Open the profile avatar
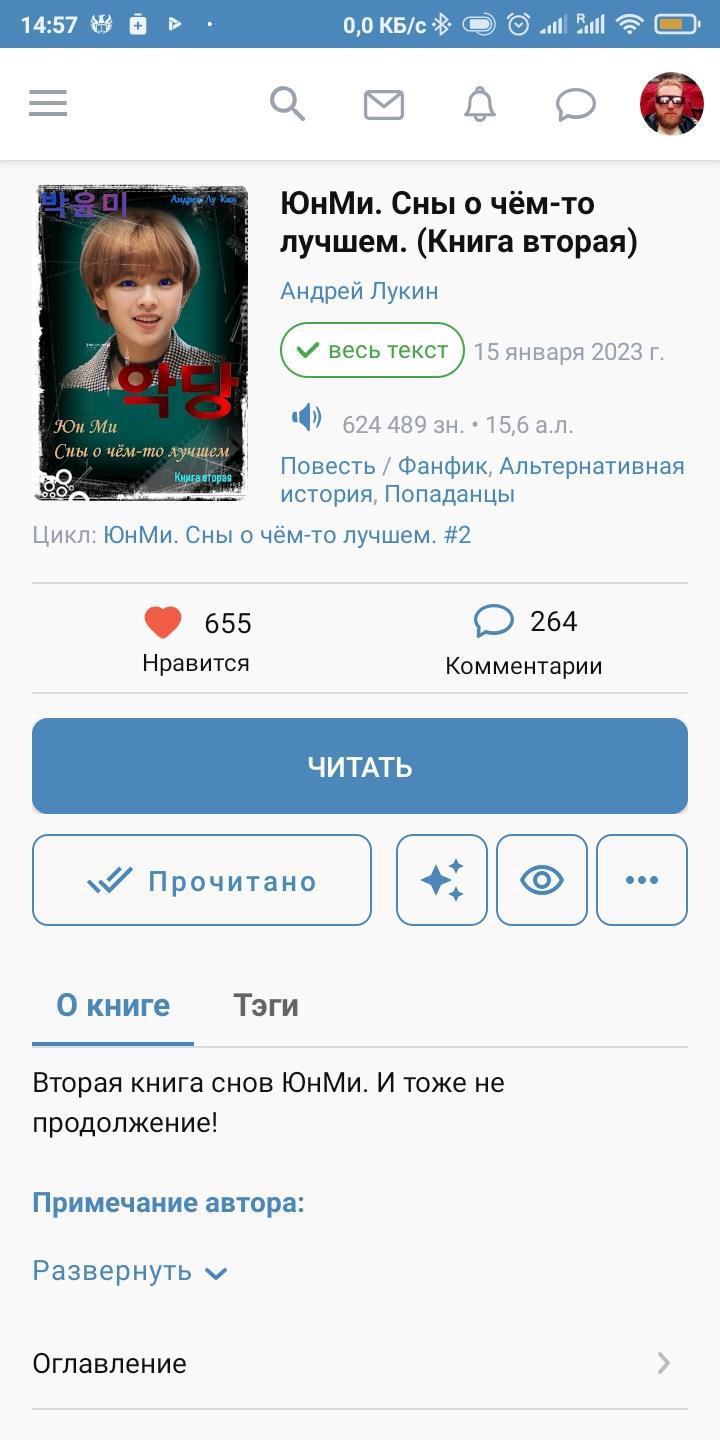This screenshot has height=1440, width=720. [x=671, y=103]
